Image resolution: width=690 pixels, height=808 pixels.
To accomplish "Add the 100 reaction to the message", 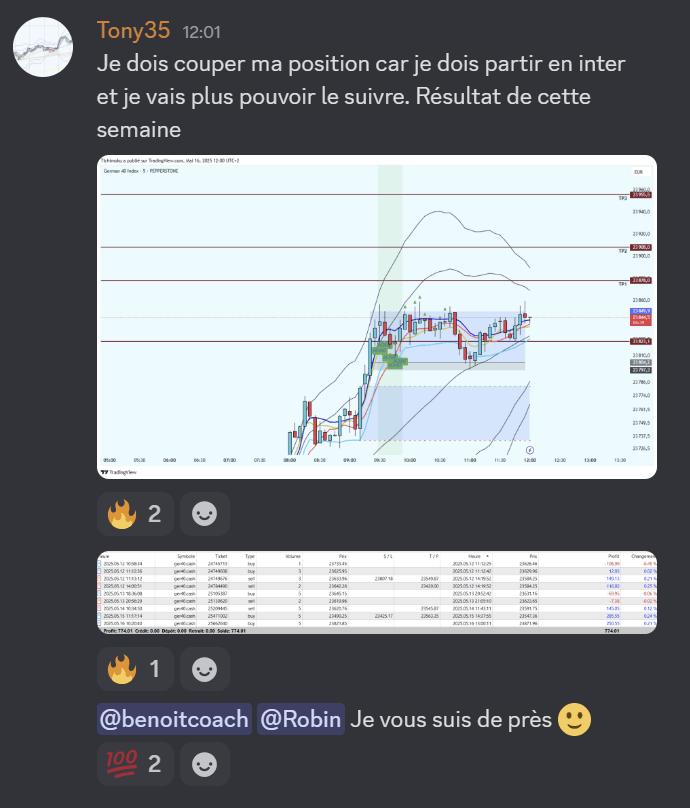I will (x=135, y=765).
